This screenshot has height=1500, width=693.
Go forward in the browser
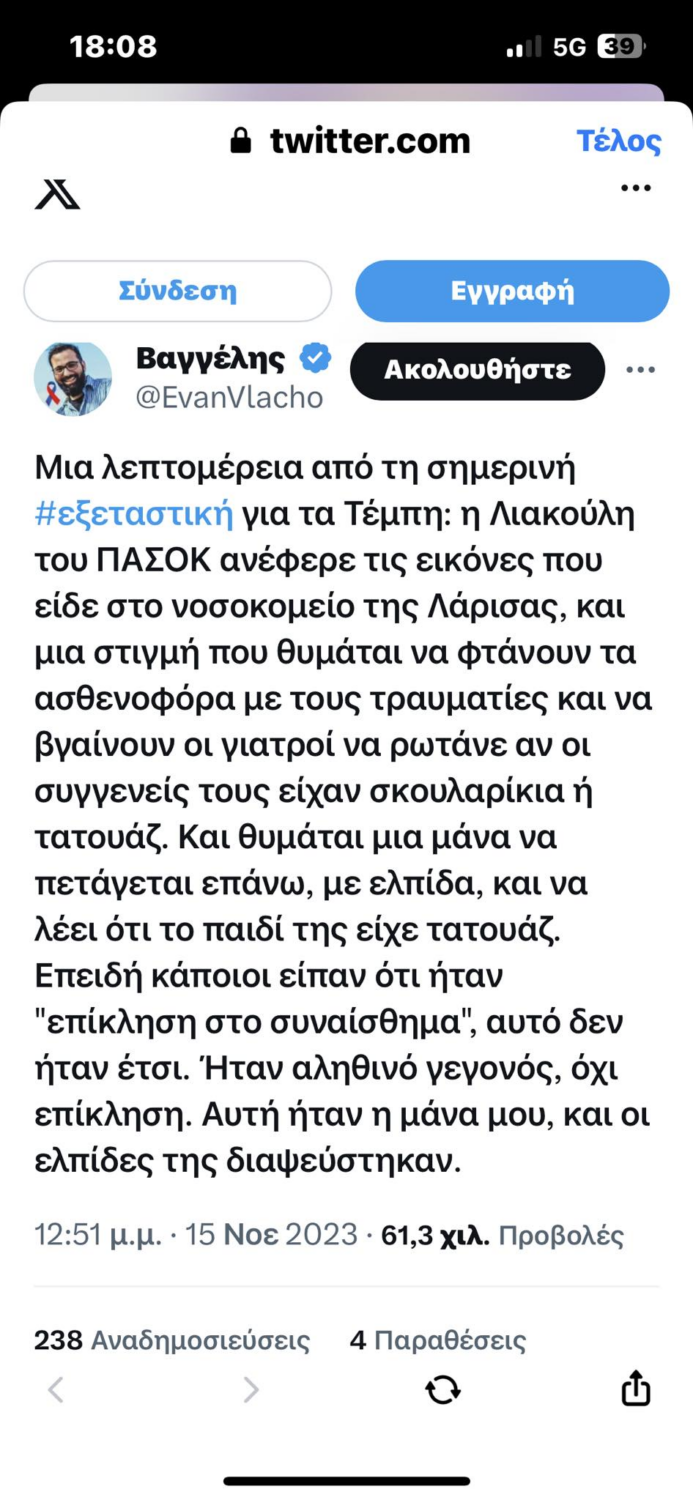(x=251, y=1389)
